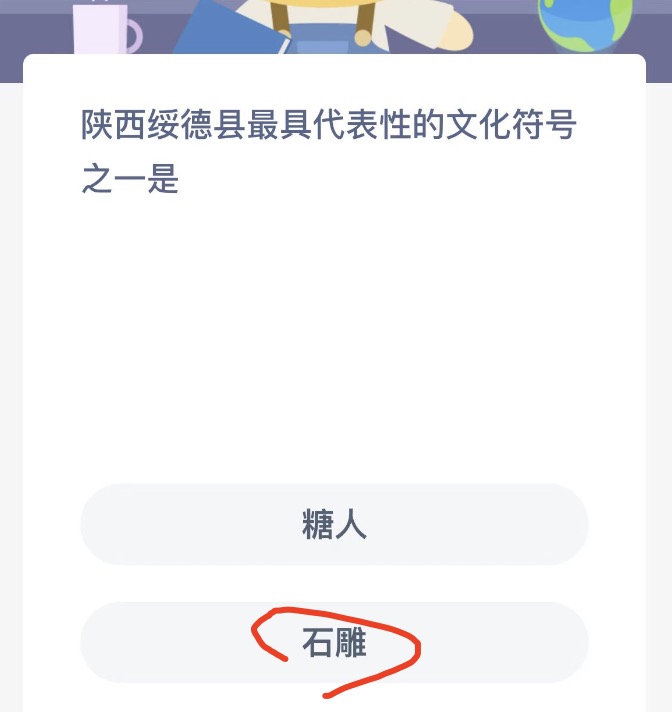The width and height of the screenshot is (672, 712).
Task: Select the 糖人 answer option
Action: point(334,525)
